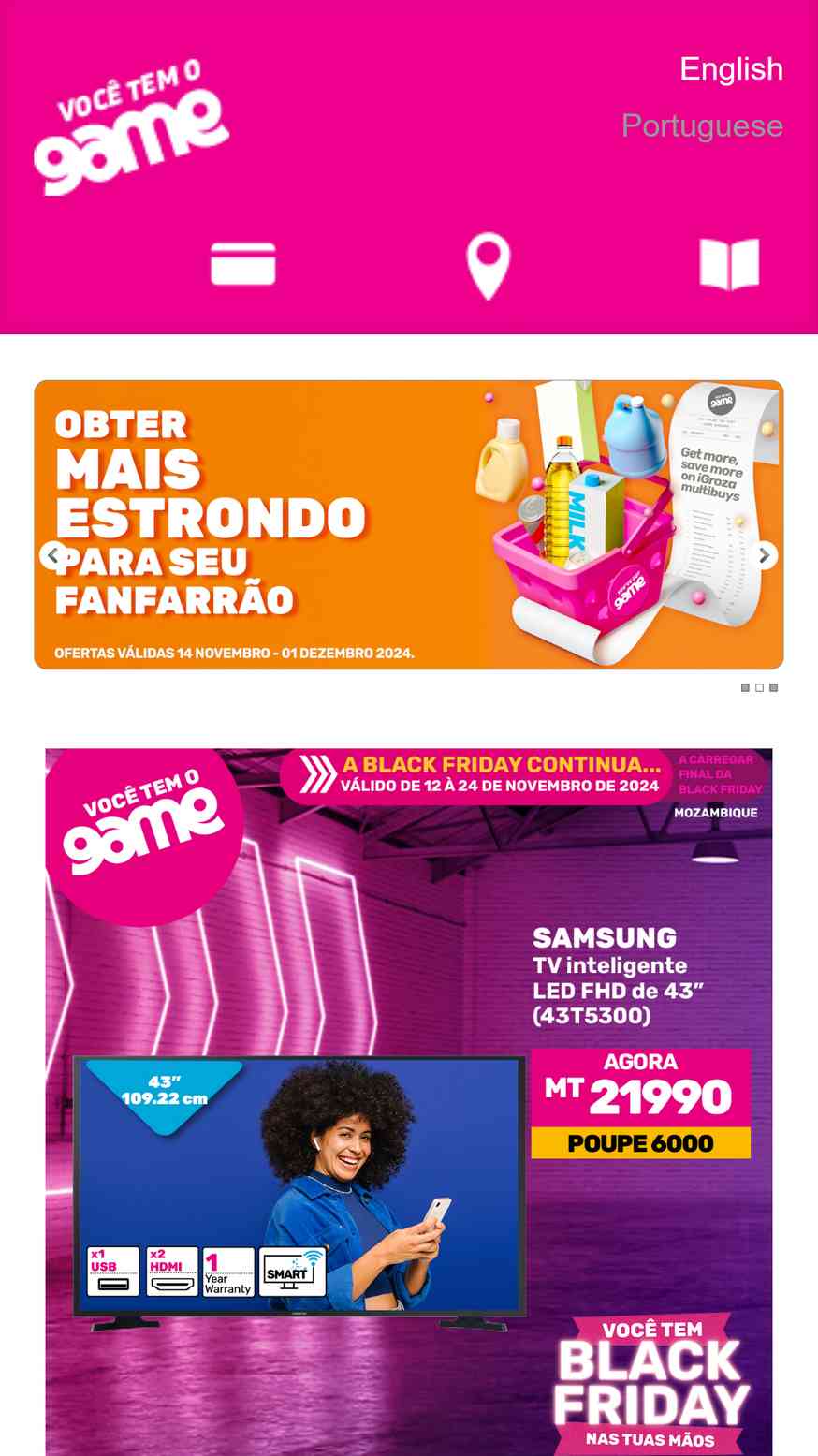This screenshot has width=818, height=1456.
Task: Open the Samsung TV Black Friday promo
Action: 409,1102
